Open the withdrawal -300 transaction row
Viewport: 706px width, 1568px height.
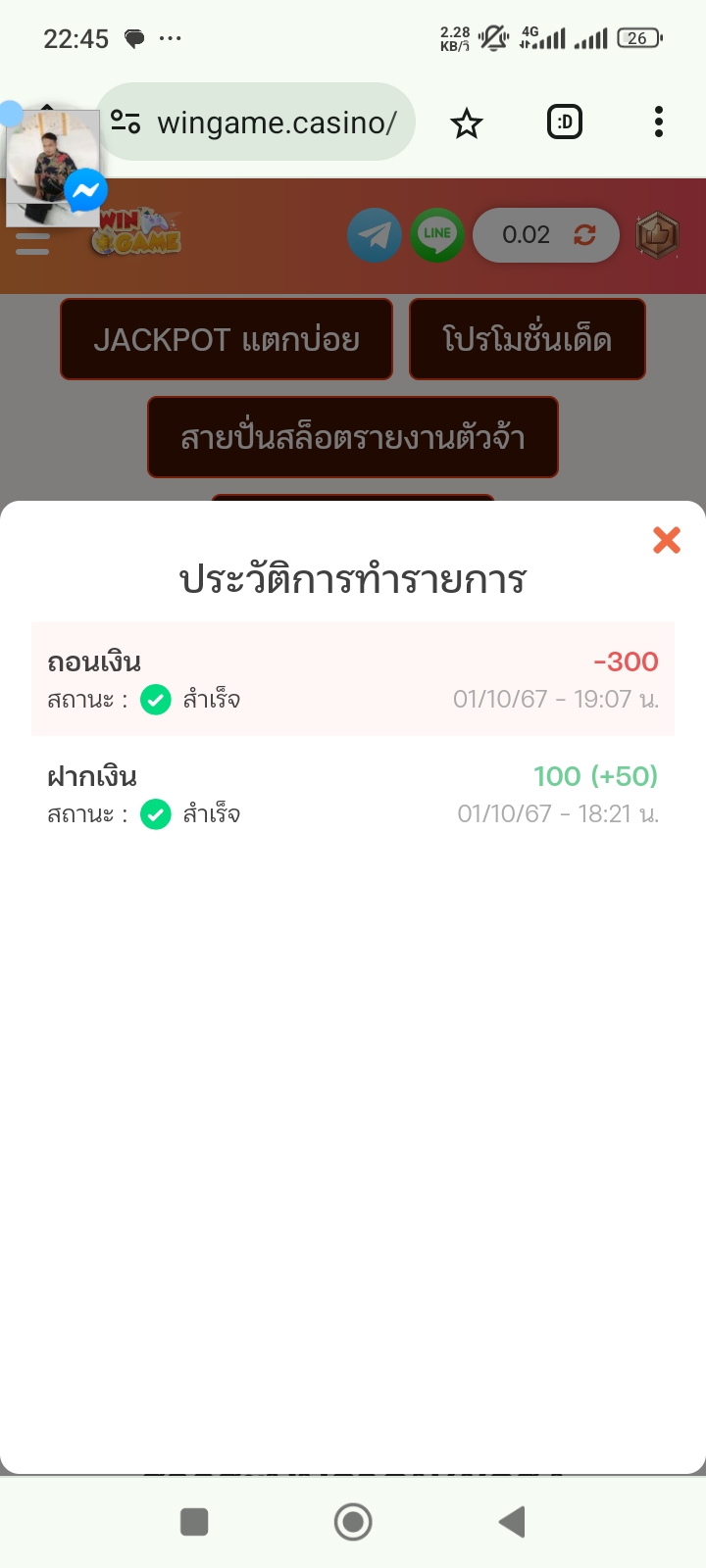tap(353, 679)
